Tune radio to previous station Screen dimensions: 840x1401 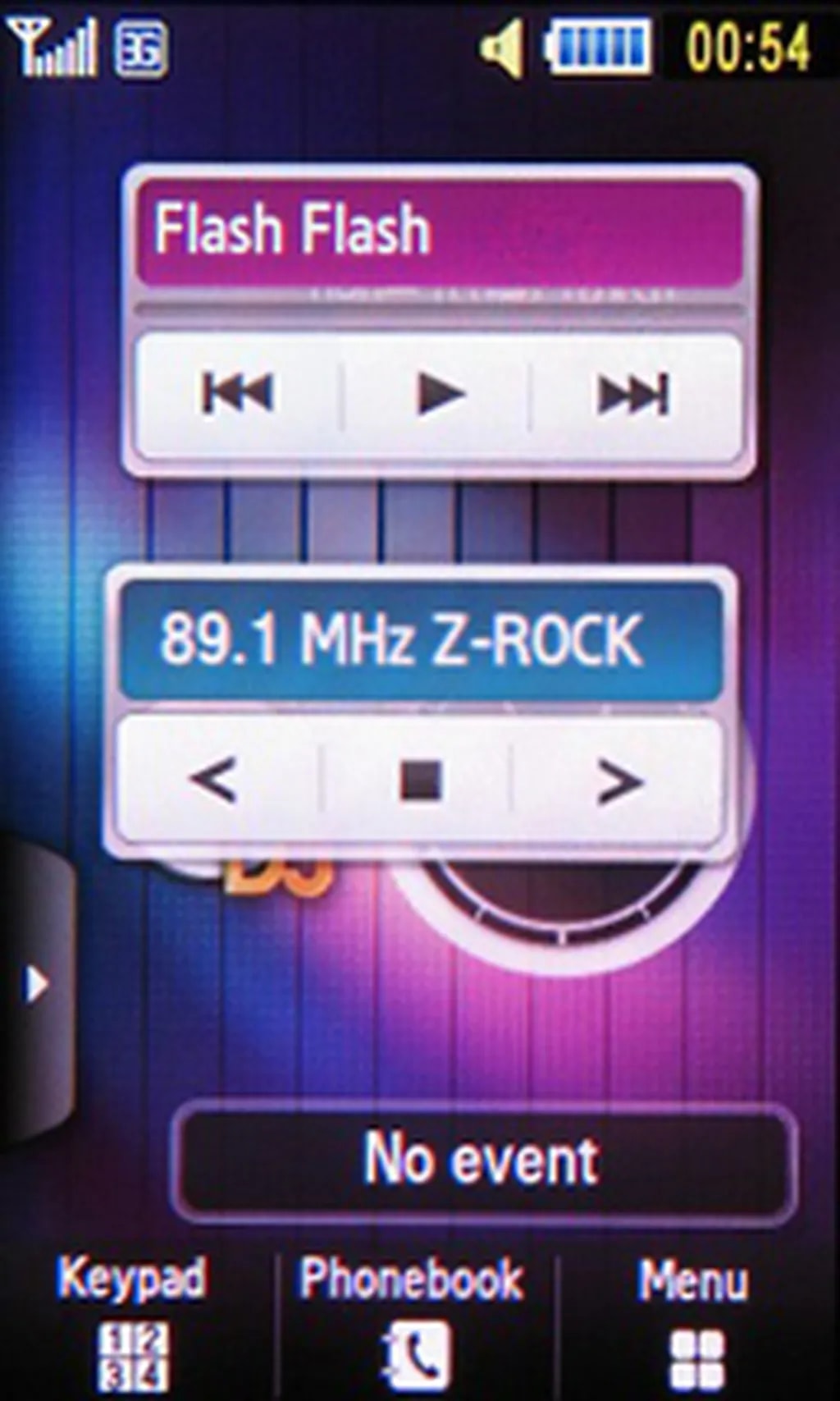214,780
